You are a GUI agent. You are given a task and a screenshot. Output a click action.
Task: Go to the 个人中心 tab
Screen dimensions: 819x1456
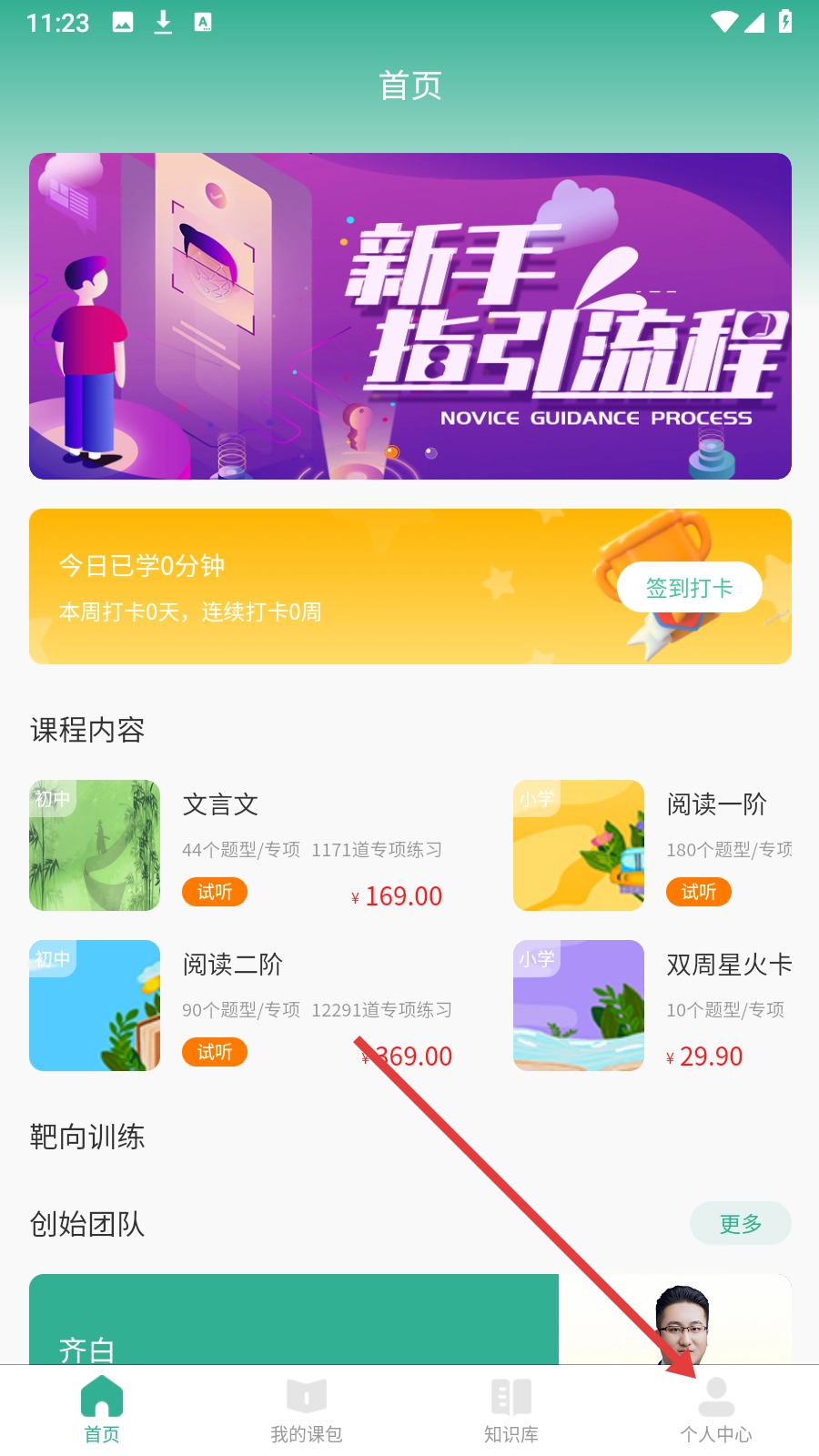click(x=716, y=1410)
